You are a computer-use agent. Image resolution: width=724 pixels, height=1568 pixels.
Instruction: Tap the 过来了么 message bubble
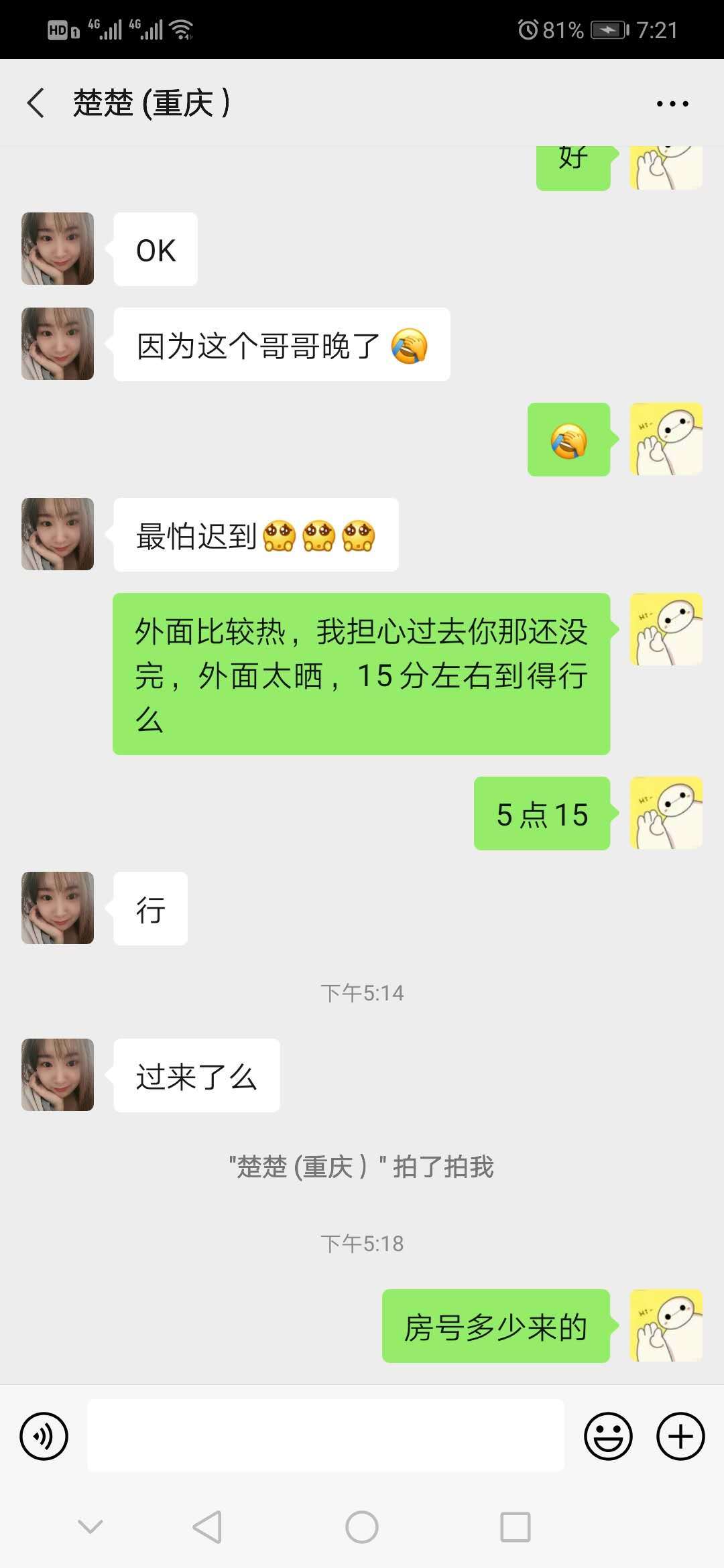pyautogui.click(x=196, y=1075)
